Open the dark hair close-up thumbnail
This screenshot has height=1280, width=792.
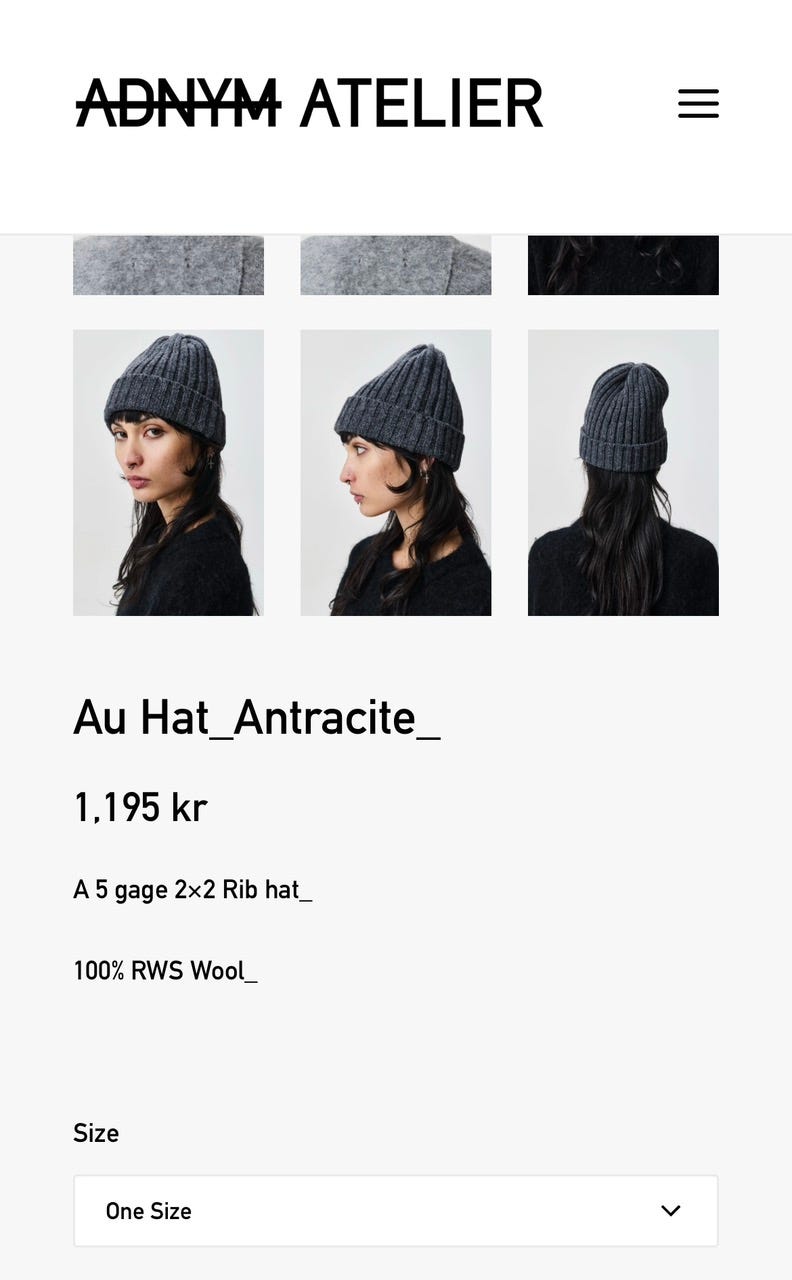pos(623,260)
